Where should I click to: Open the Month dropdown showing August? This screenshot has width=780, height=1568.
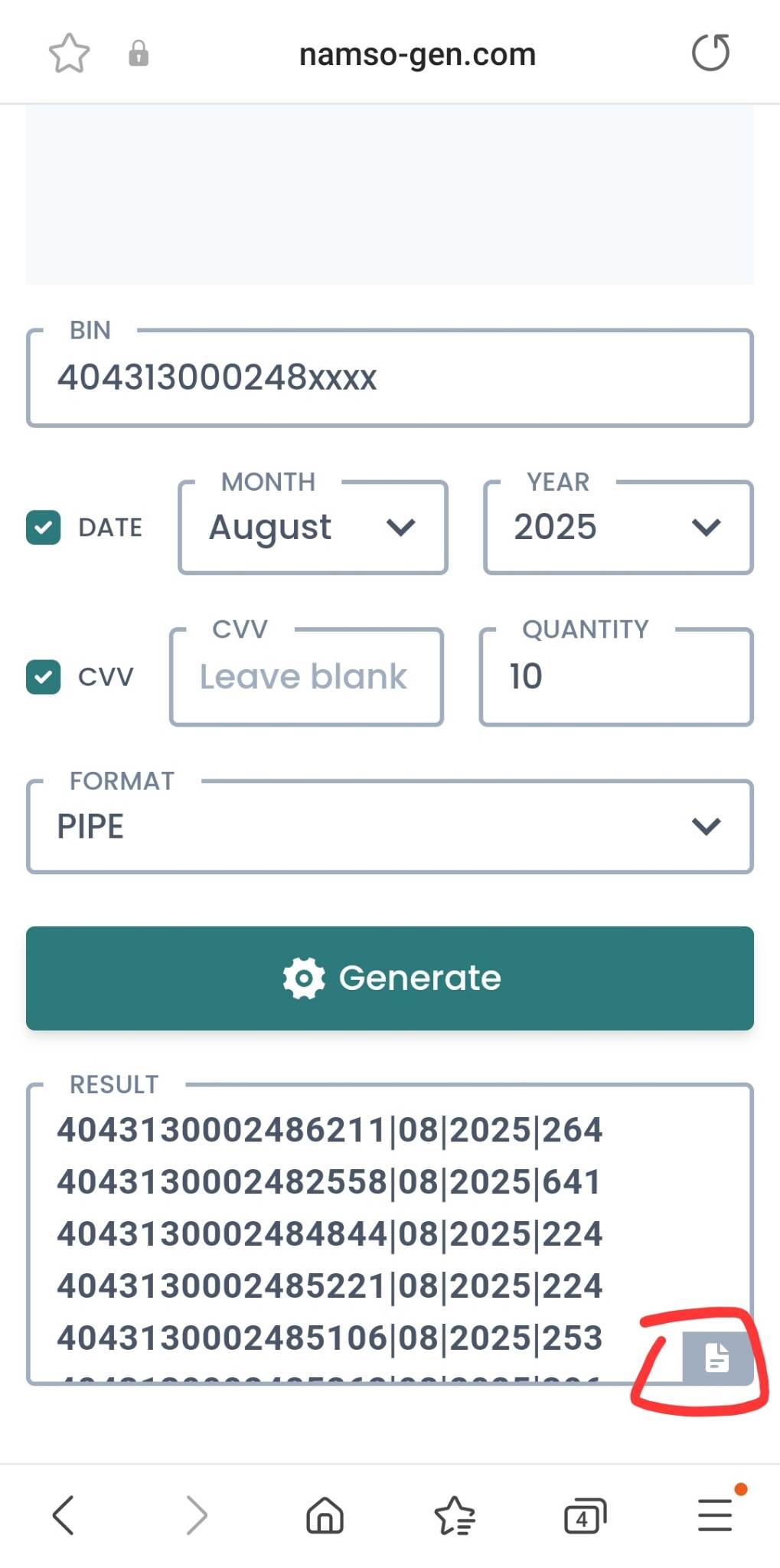pos(312,528)
